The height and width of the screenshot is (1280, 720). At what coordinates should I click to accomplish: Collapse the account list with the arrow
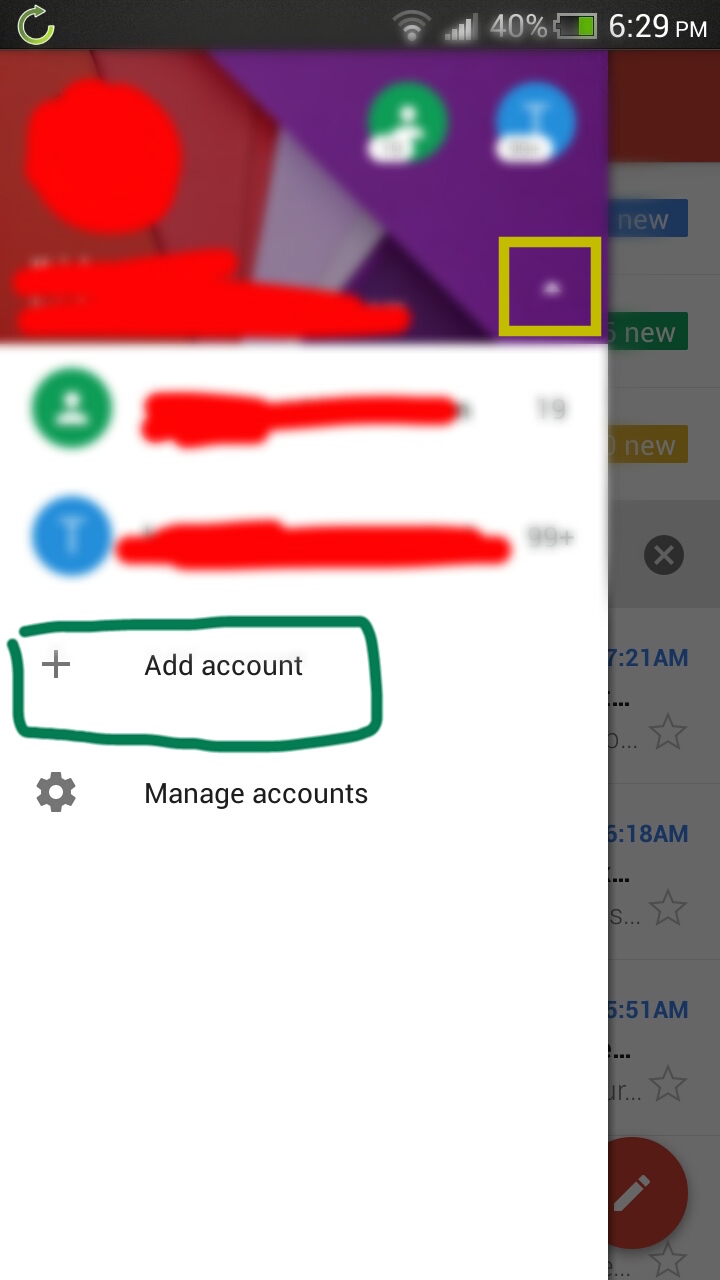[551, 288]
